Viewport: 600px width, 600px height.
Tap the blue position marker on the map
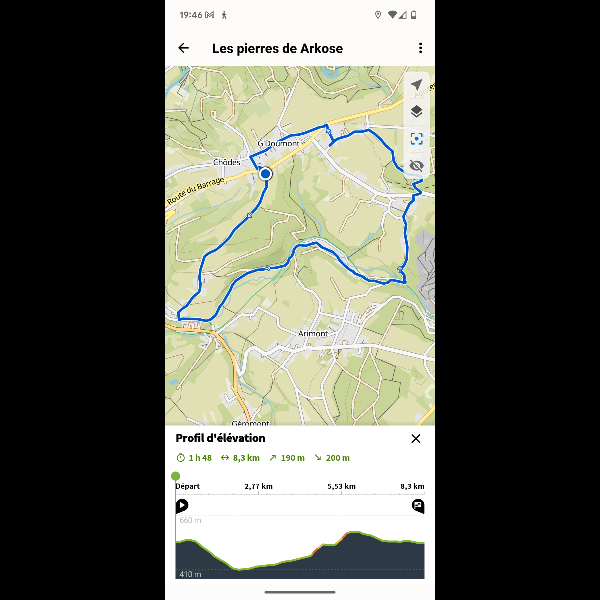pos(266,174)
